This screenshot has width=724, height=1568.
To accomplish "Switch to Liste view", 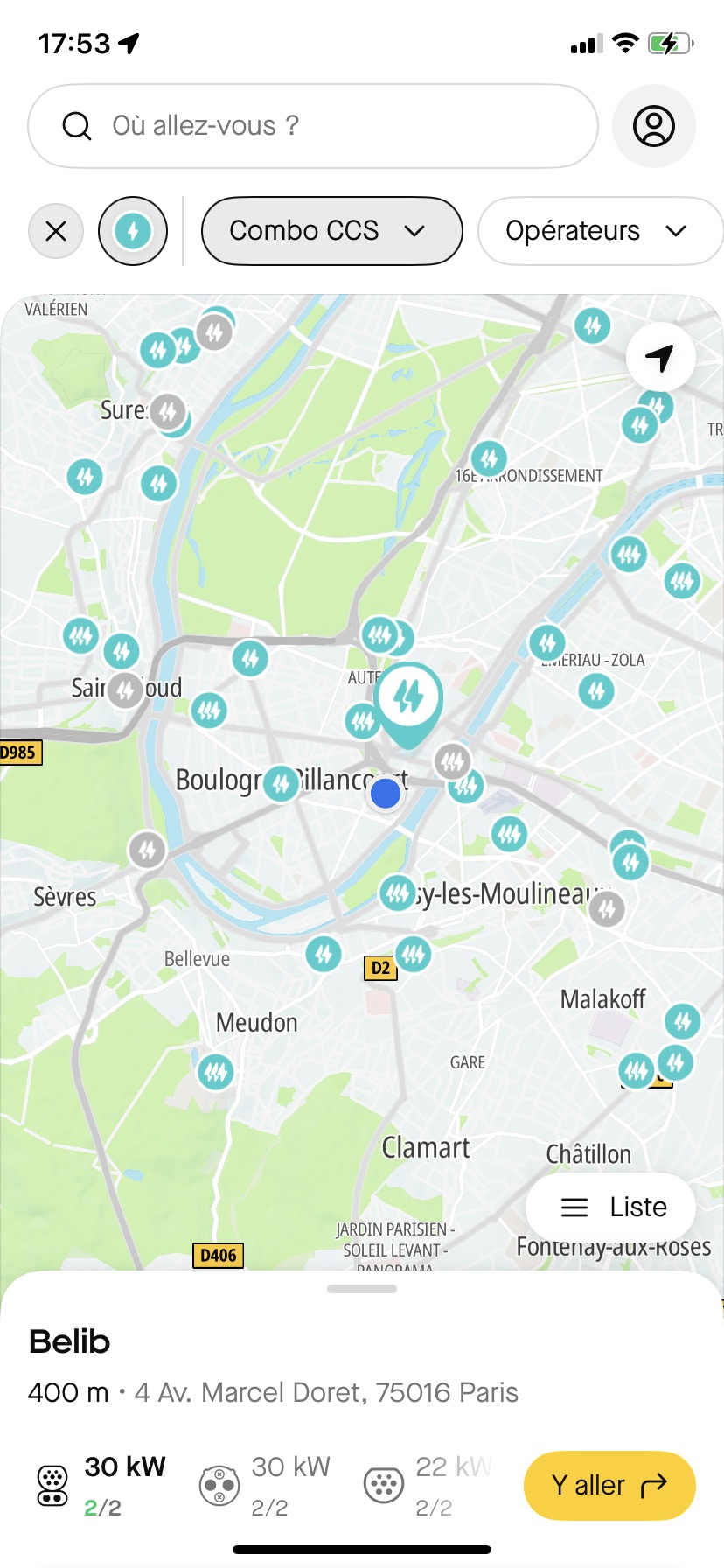I will coord(611,1207).
